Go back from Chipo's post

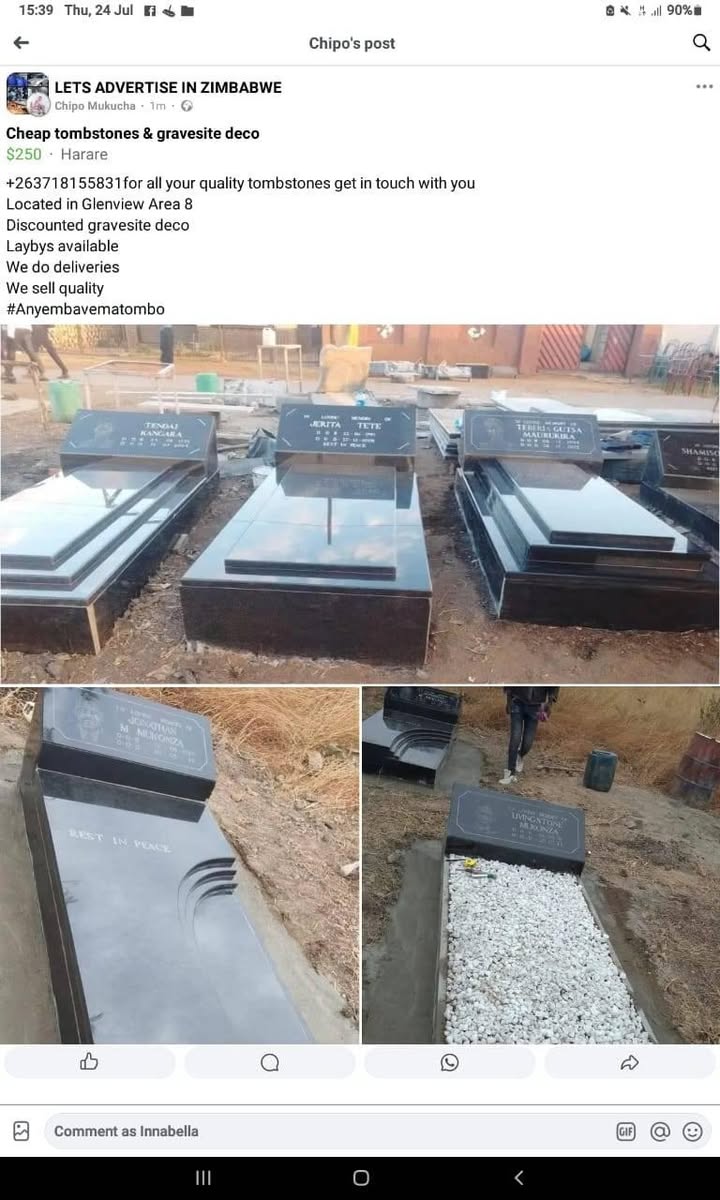[21, 43]
